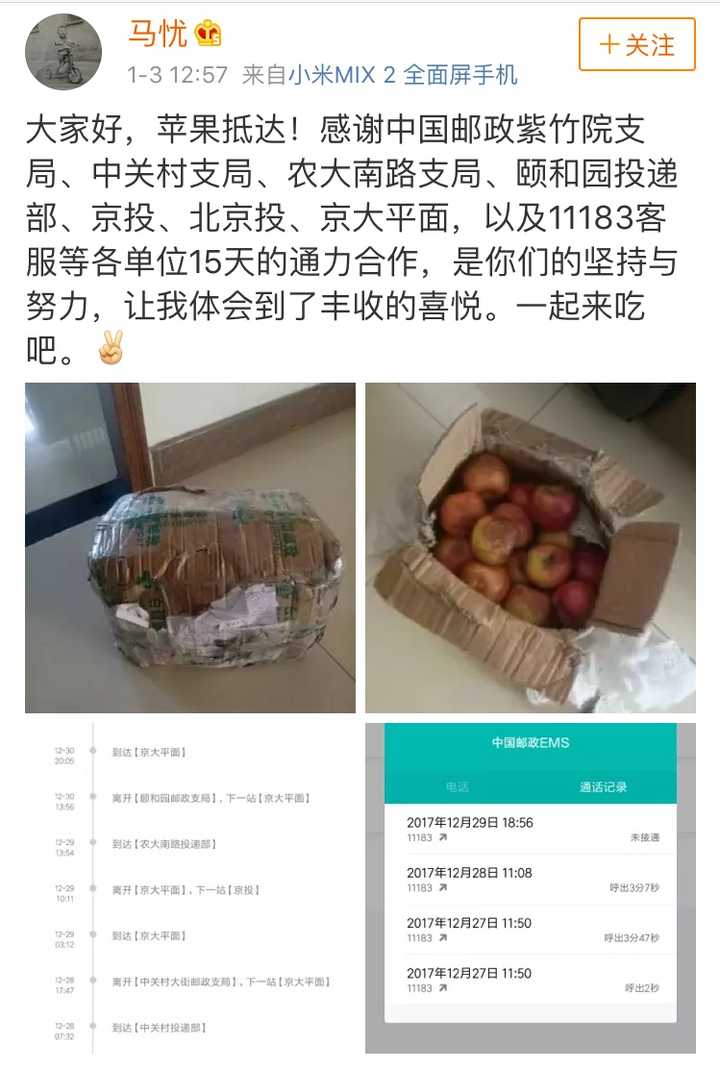
Task: View the photo of the wrapped package
Action: click(x=190, y=547)
